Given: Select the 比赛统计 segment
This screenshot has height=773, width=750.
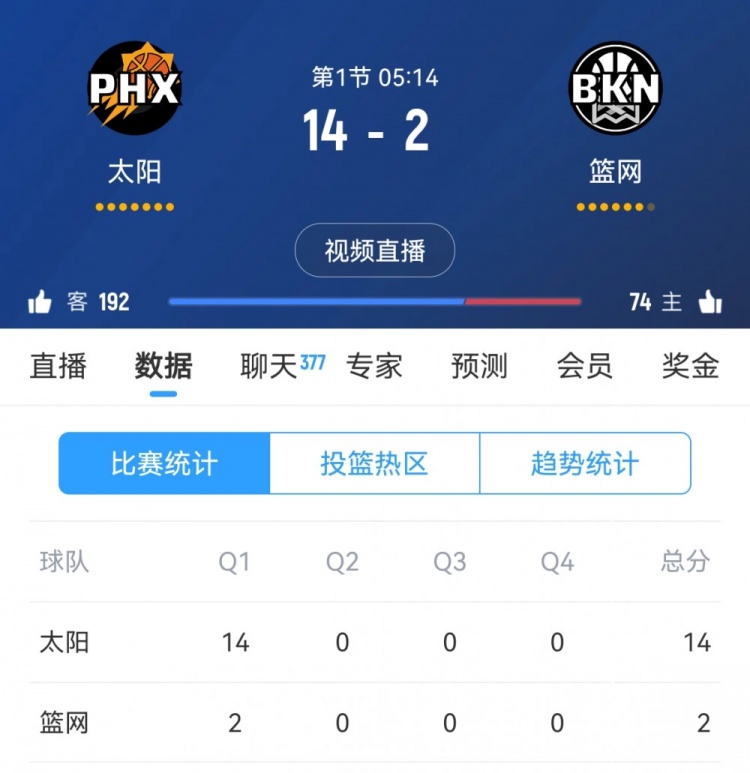Looking at the screenshot, I should 164,463.
